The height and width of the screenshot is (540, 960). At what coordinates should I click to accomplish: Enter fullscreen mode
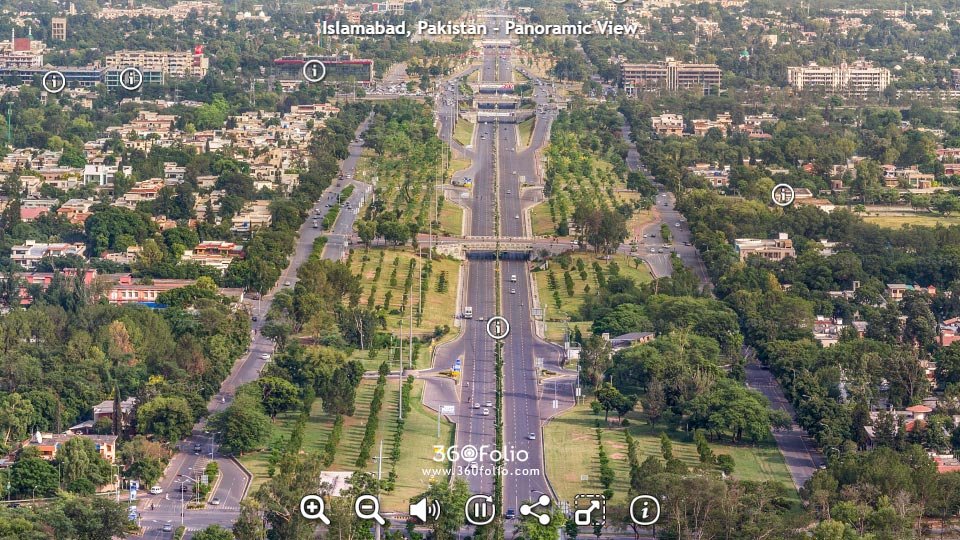point(589,510)
